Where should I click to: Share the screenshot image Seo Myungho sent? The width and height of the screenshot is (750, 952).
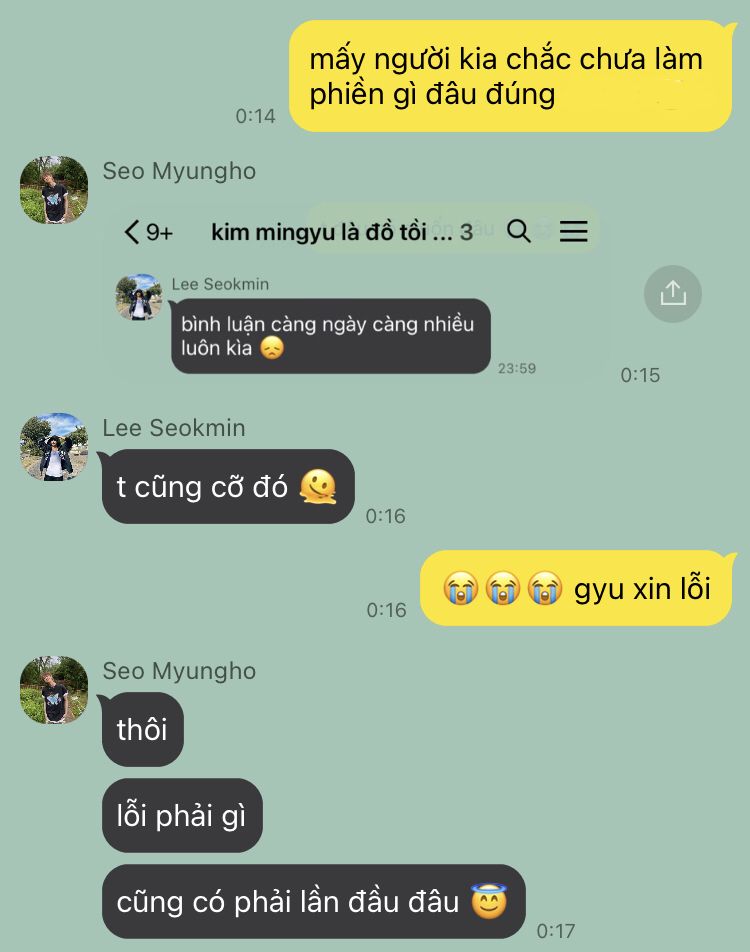[x=673, y=293]
